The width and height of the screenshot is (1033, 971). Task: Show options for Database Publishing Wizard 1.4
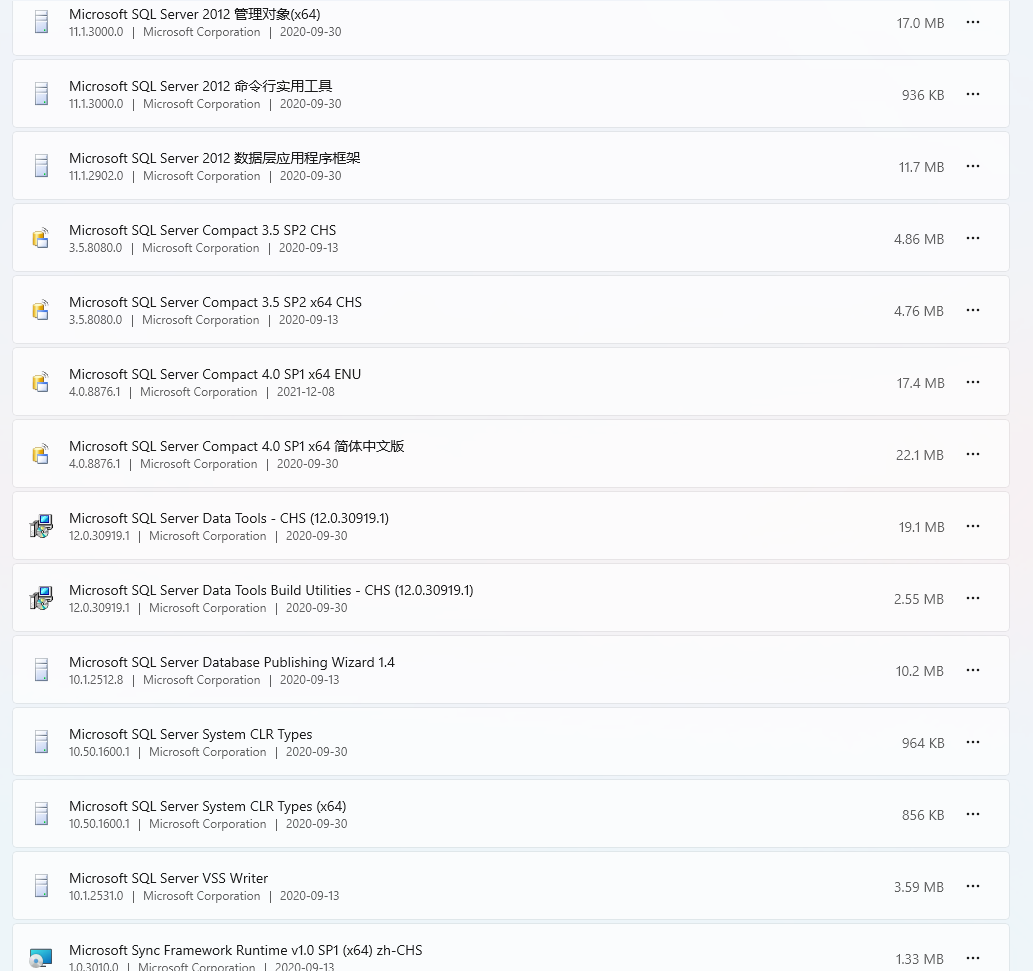click(972, 670)
